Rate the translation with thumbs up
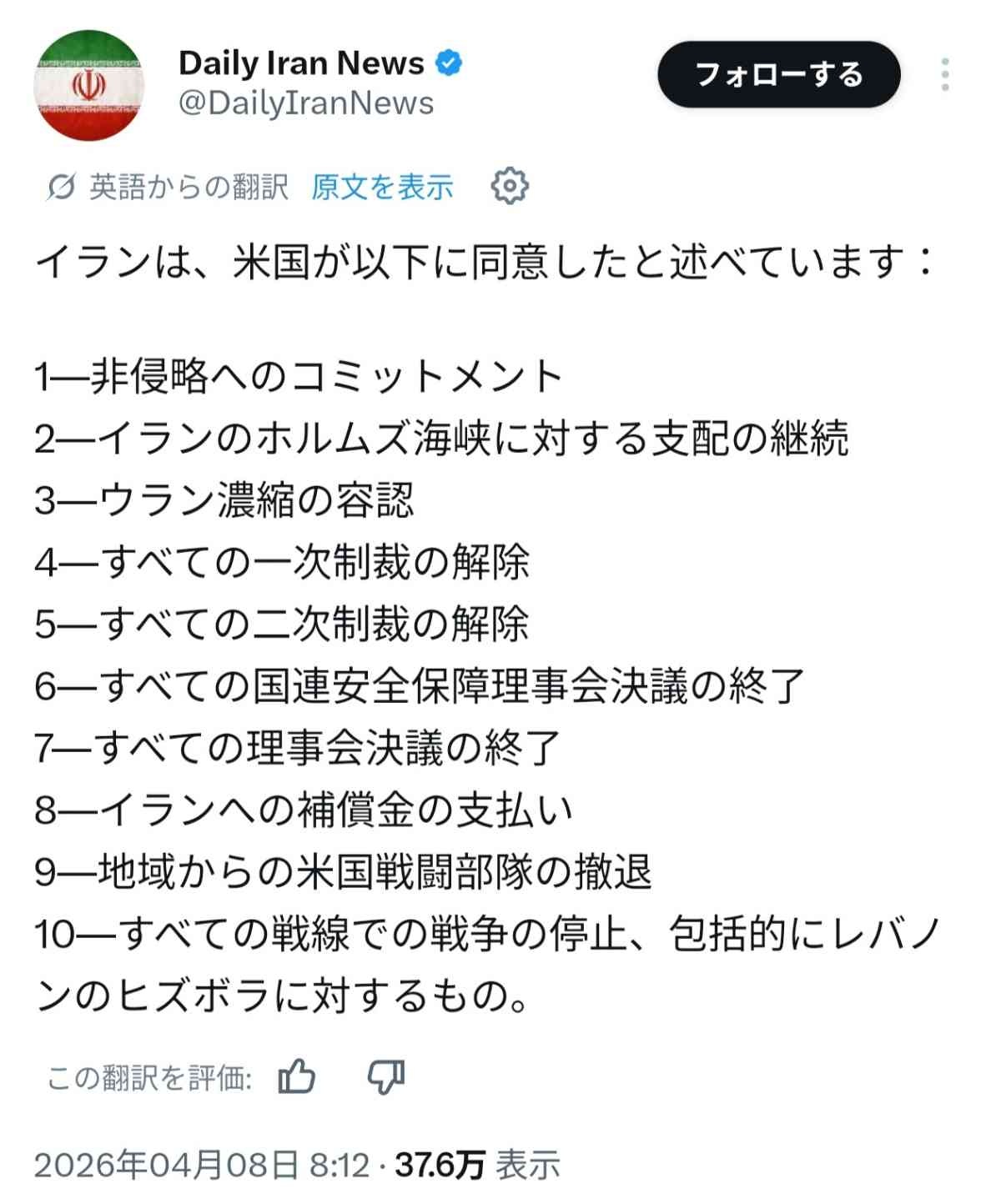The height and width of the screenshot is (1204, 1001). (x=297, y=1076)
